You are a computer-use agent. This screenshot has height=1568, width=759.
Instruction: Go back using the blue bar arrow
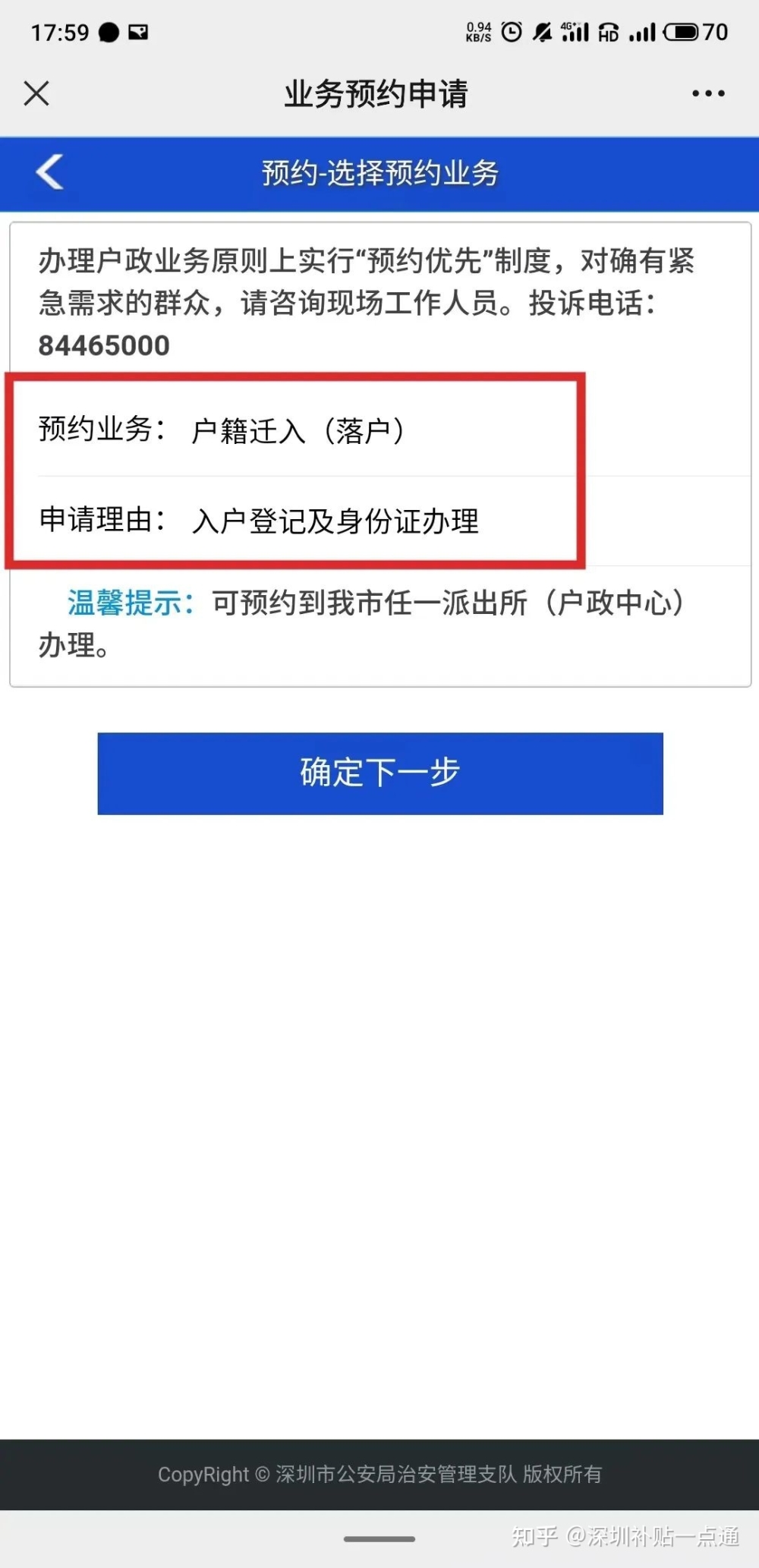click(50, 172)
